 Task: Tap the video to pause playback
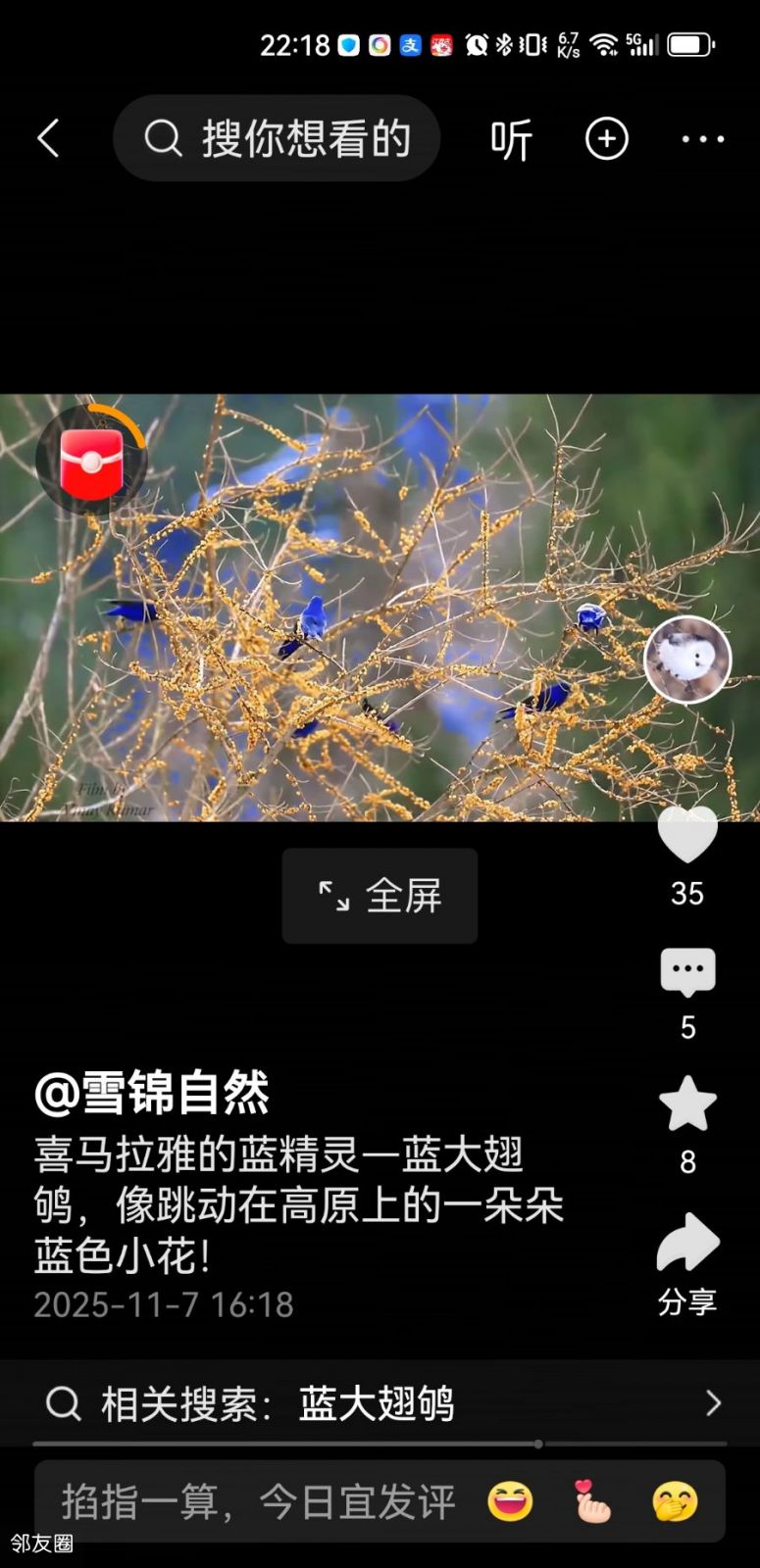click(380, 608)
